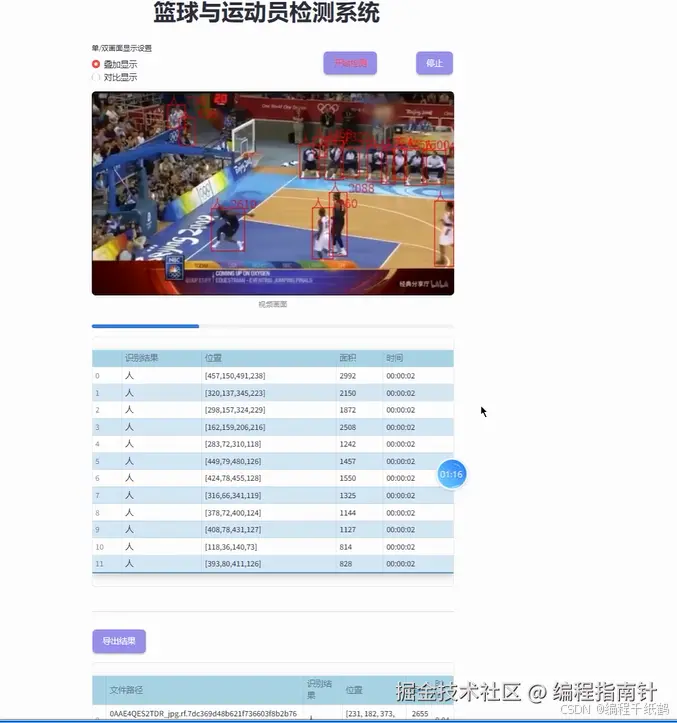Tap the 导出结果 export button
This screenshot has height=723, width=677.
coord(119,641)
